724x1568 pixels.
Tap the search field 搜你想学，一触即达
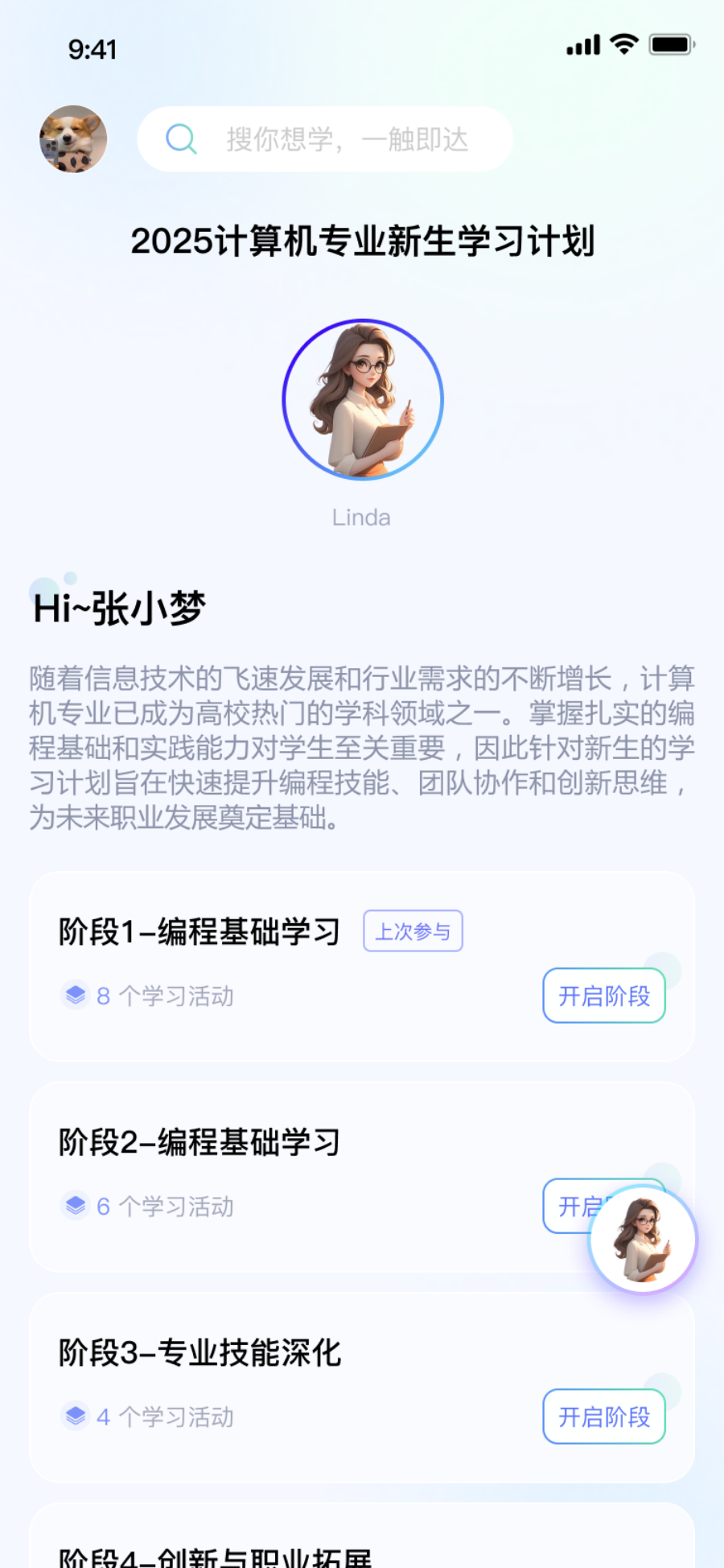[346, 138]
